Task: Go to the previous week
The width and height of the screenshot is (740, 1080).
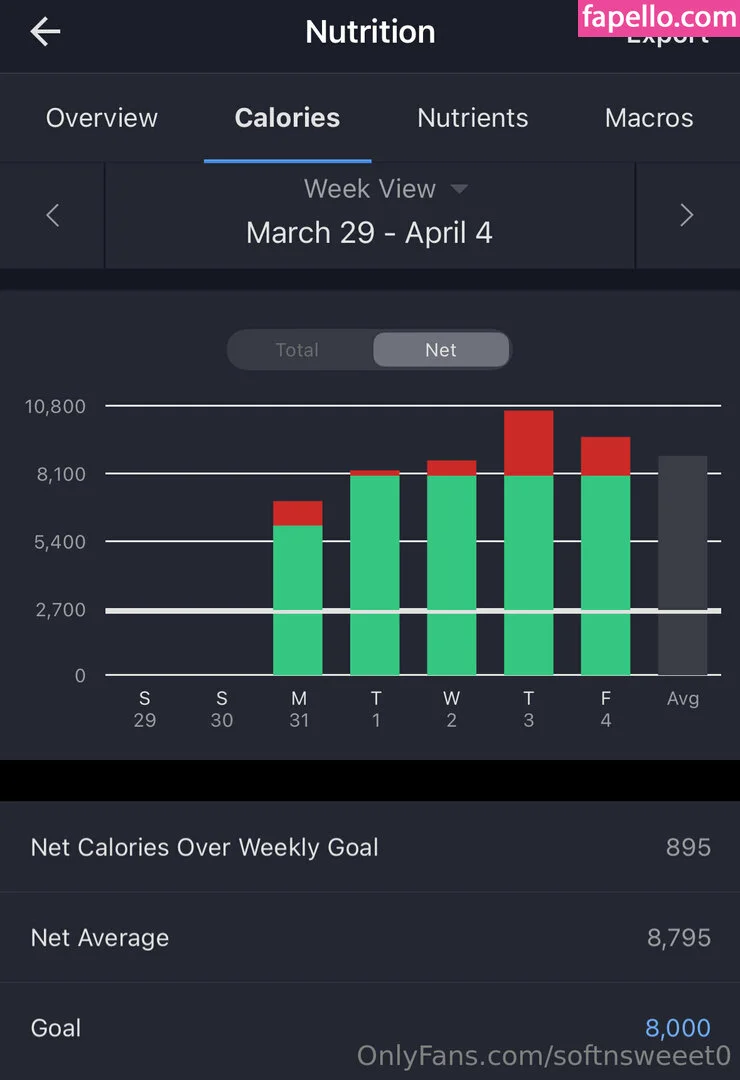Action: click(53, 215)
